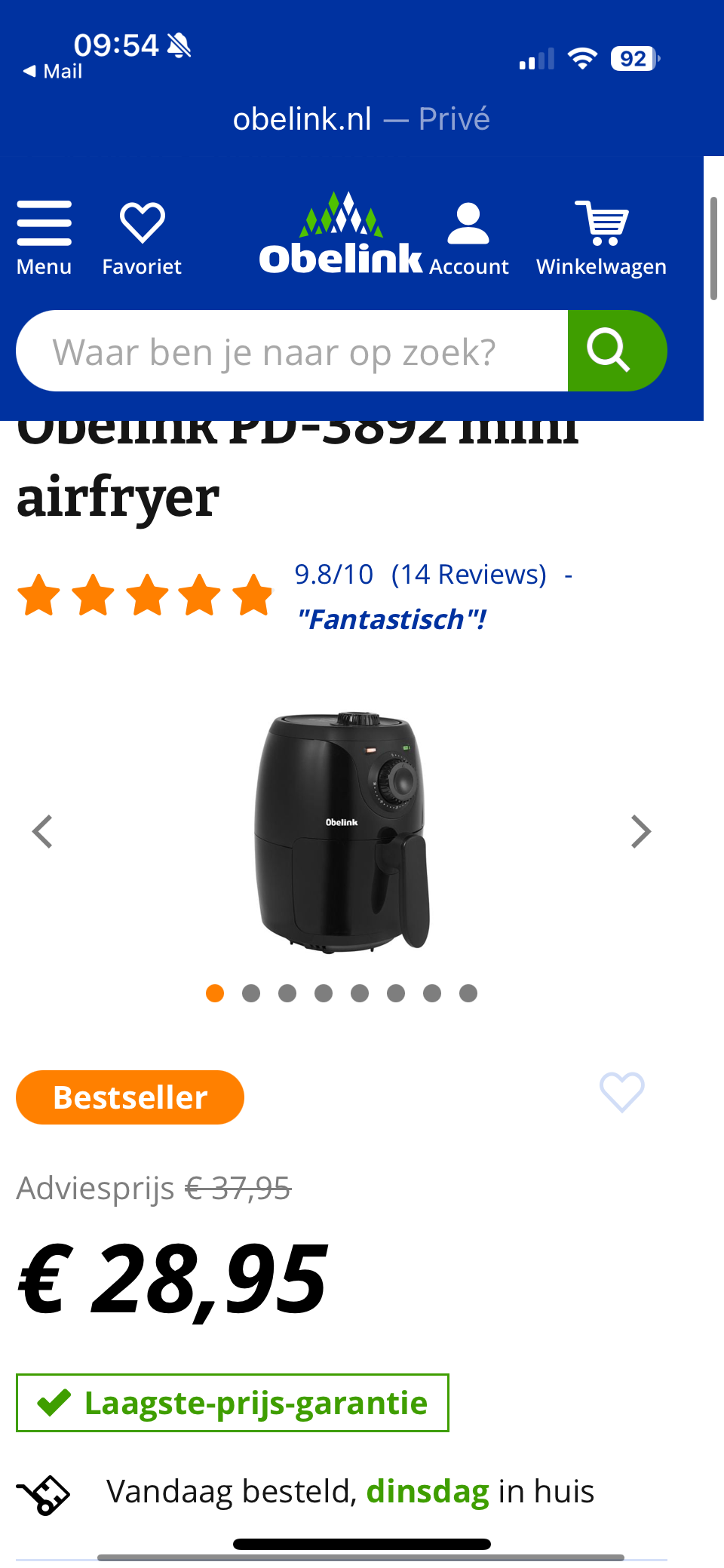Open the Account page
Image resolution: width=724 pixels, height=1568 pixels.
coord(468,238)
